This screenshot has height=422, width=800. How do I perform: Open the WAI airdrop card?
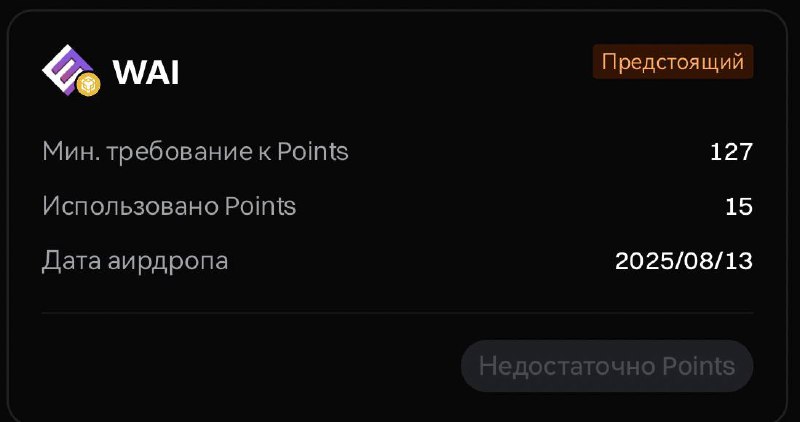coord(397,216)
